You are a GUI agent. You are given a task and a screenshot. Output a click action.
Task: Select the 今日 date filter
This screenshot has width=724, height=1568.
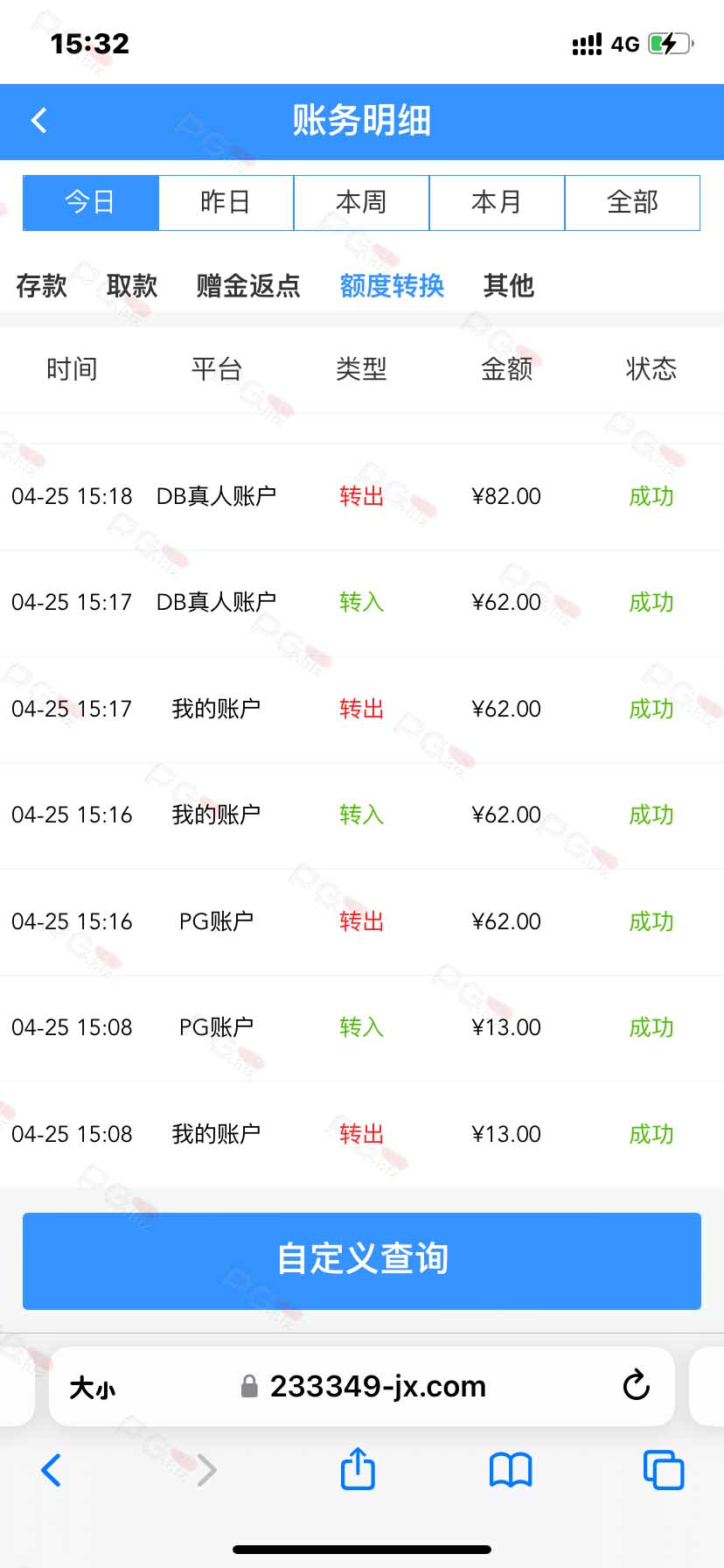coord(90,203)
